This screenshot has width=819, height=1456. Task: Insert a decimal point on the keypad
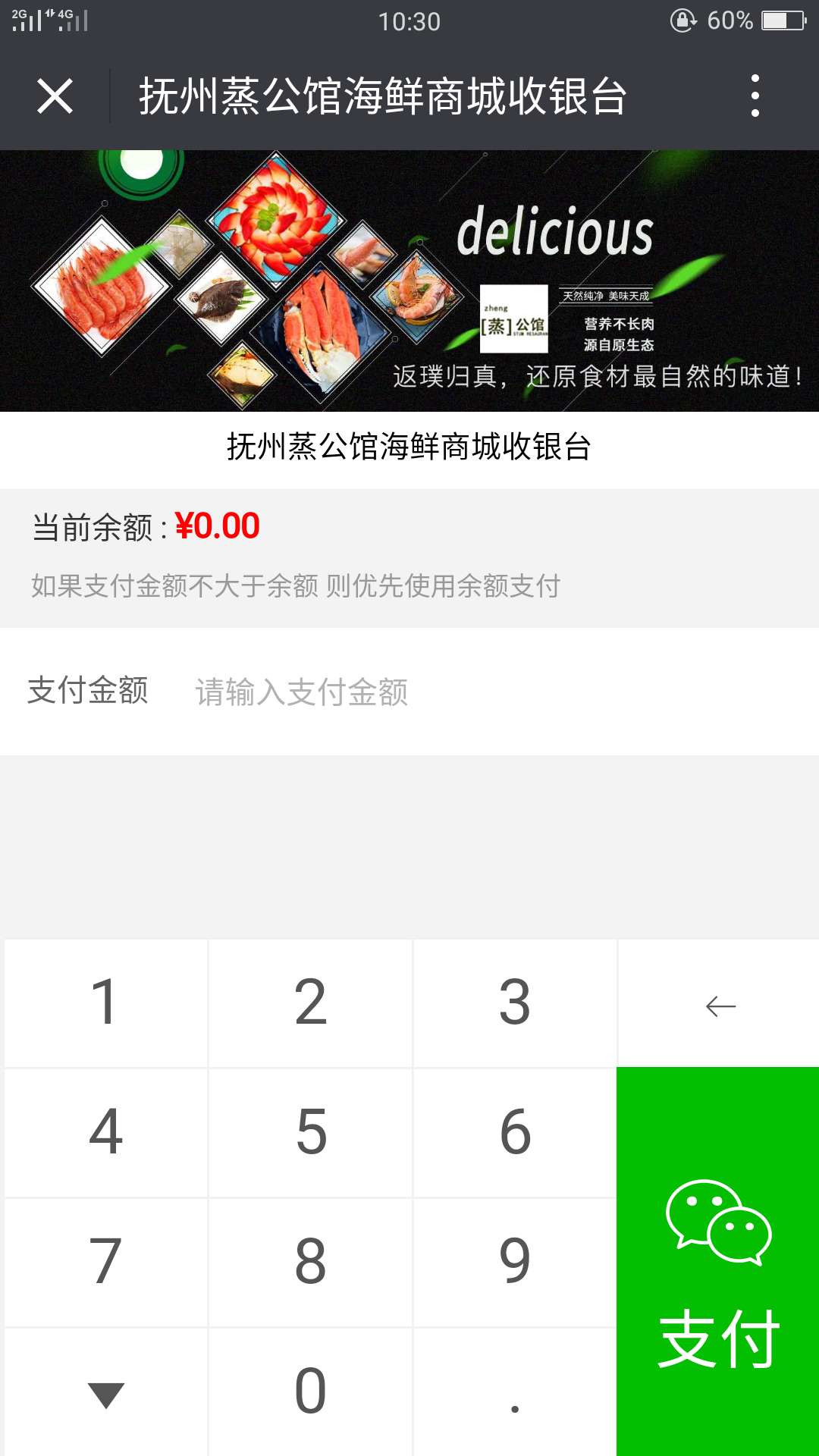click(x=515, y=1392)
